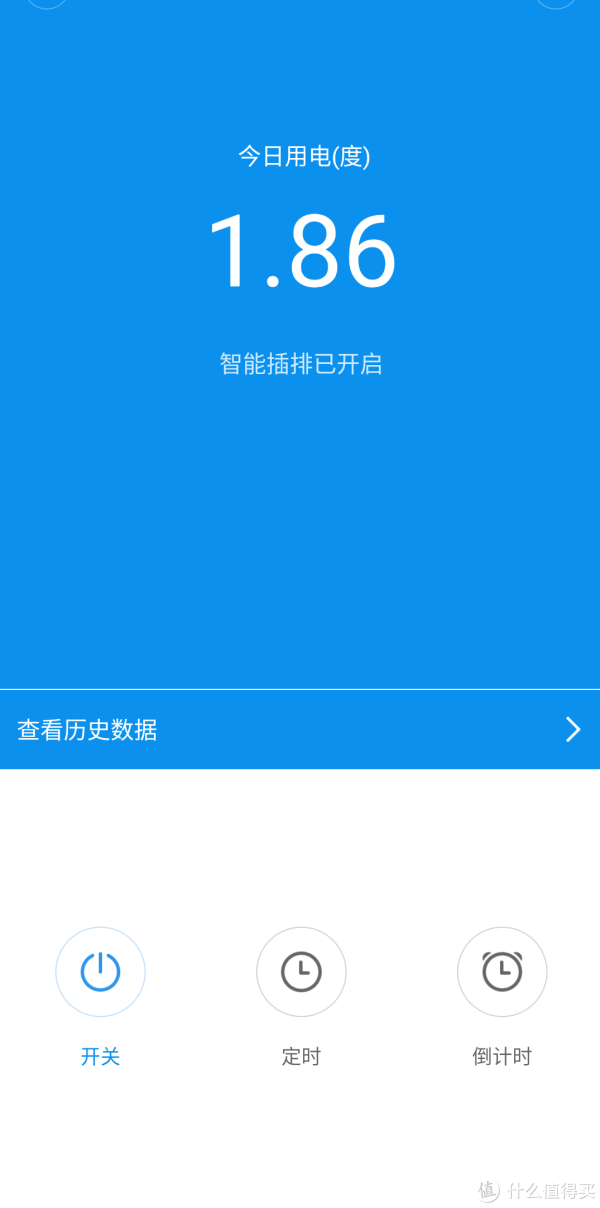Set a 倒计时 countdown
Image resolution: width=600 pixels, height=1208 pixels.
[x=502, y=972]
